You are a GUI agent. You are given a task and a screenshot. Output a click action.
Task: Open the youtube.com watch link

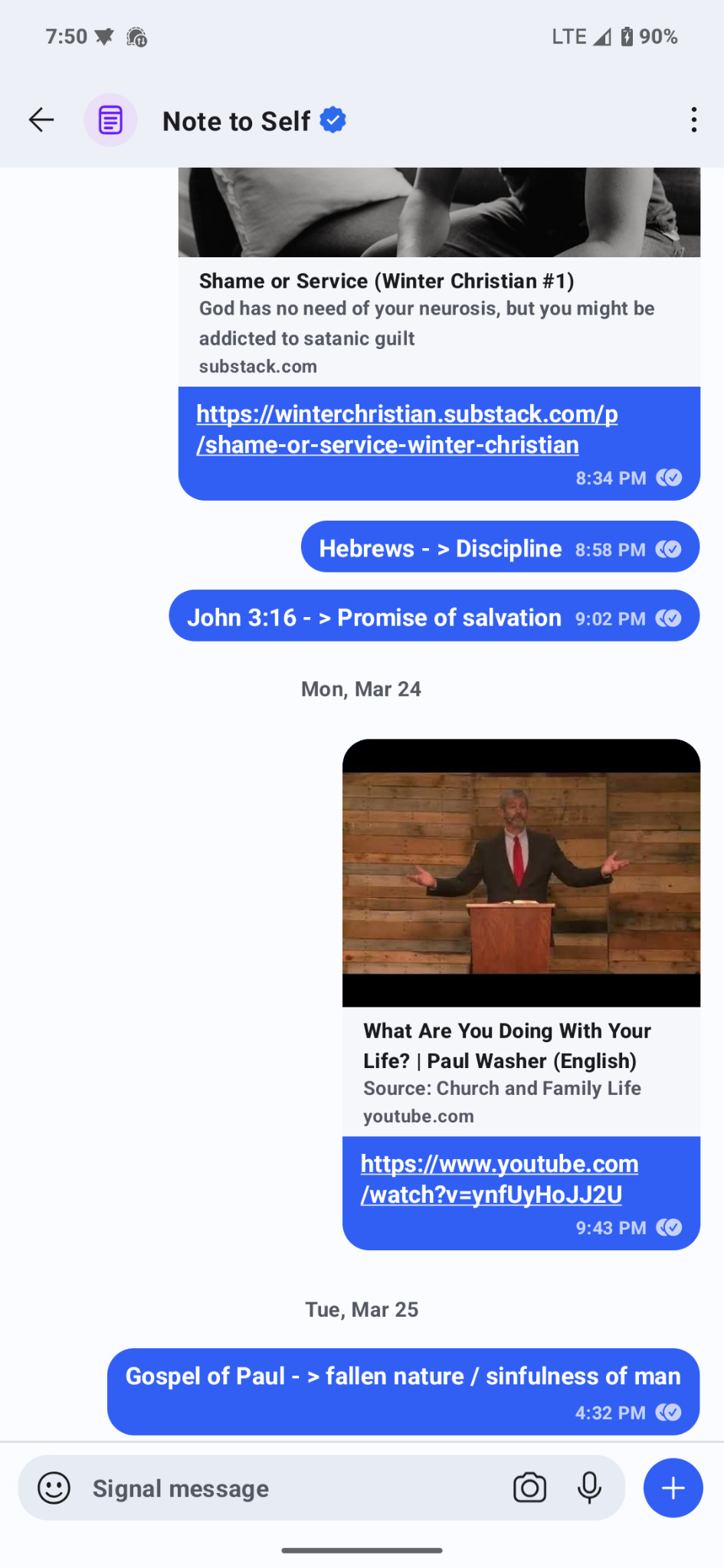click(x=499, y=1179)
